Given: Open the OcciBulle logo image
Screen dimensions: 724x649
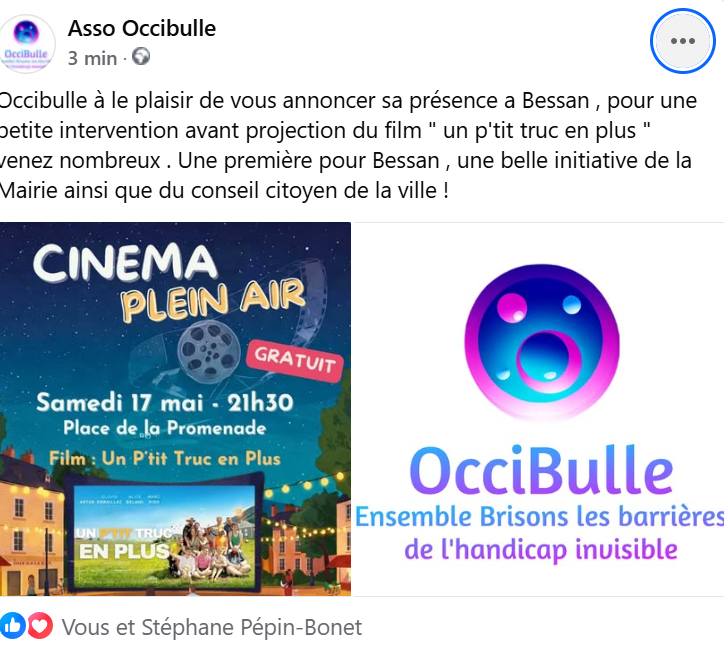Looking at the screenshot, I should (540, 408).
